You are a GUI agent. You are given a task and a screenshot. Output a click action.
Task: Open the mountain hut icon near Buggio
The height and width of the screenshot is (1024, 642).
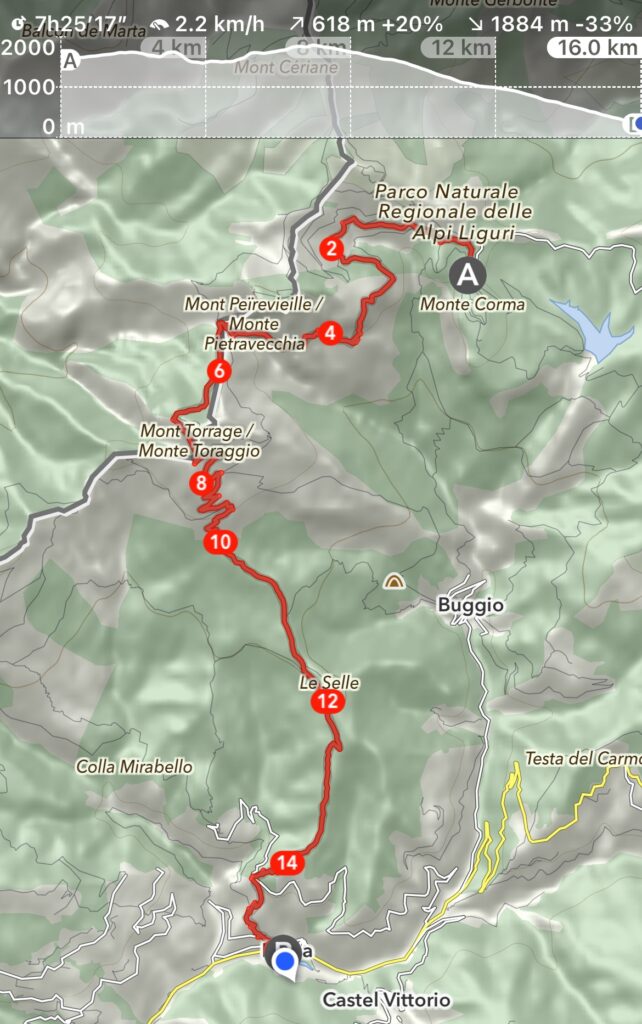coord(394,581)
